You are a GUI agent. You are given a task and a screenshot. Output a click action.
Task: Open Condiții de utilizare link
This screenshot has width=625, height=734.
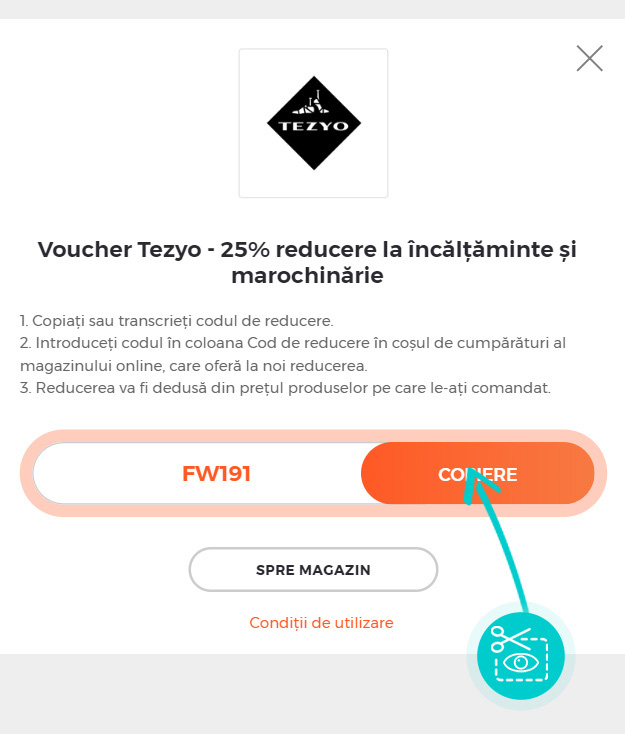click(x=321, y=622)
